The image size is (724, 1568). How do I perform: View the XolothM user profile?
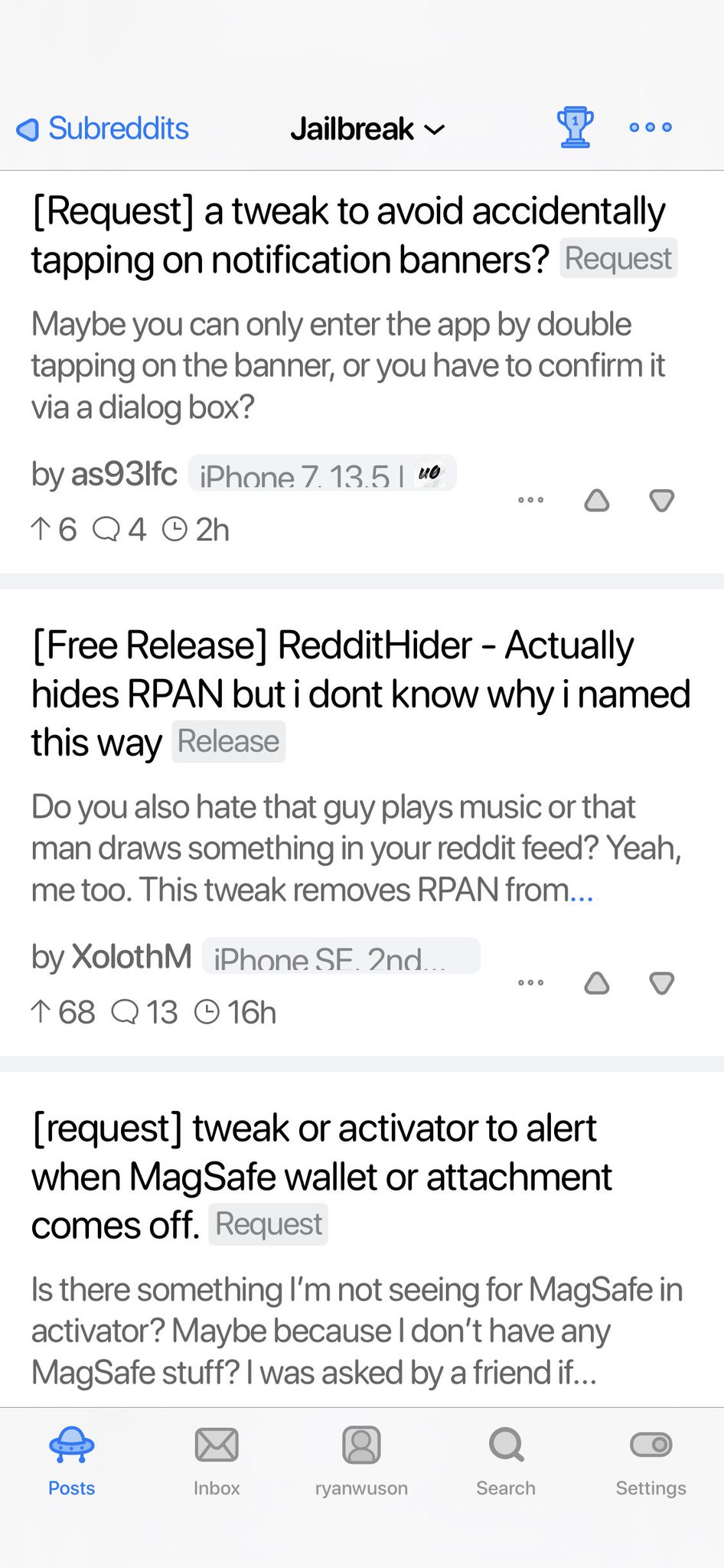[x=131, y=956]
